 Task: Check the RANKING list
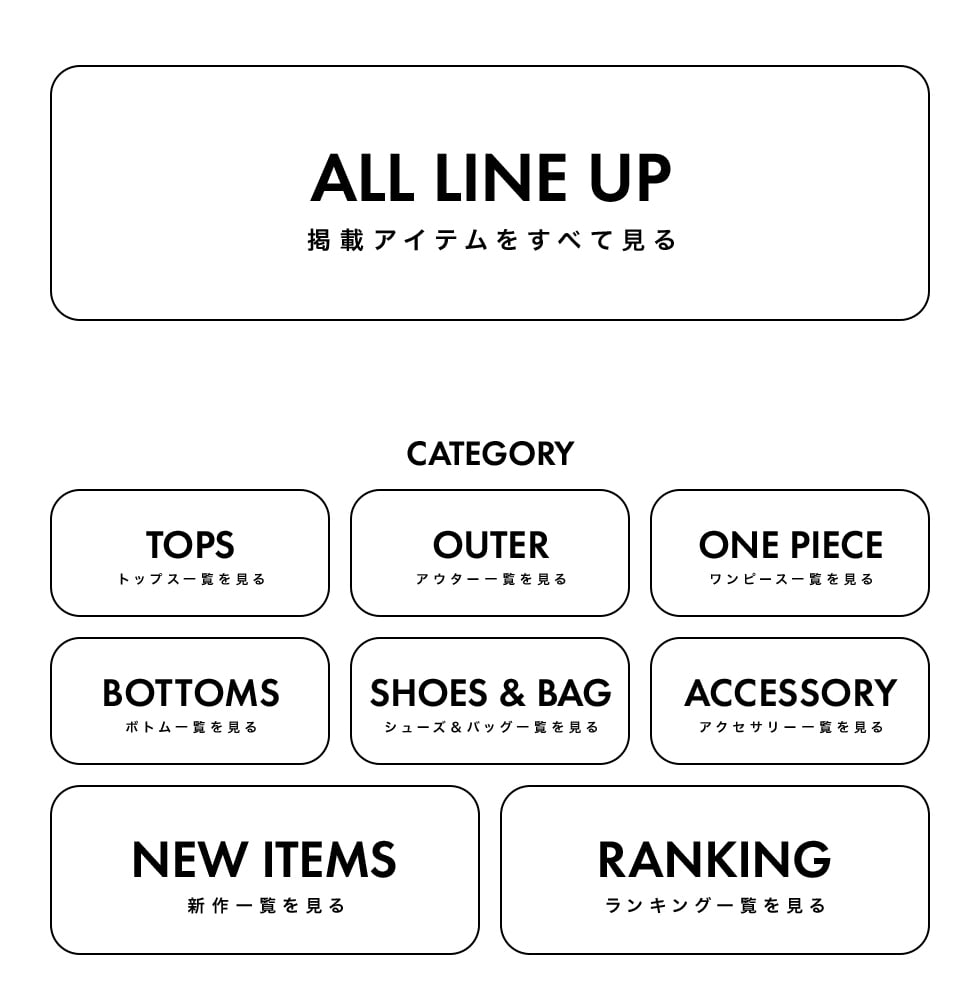tap(715, 870)
